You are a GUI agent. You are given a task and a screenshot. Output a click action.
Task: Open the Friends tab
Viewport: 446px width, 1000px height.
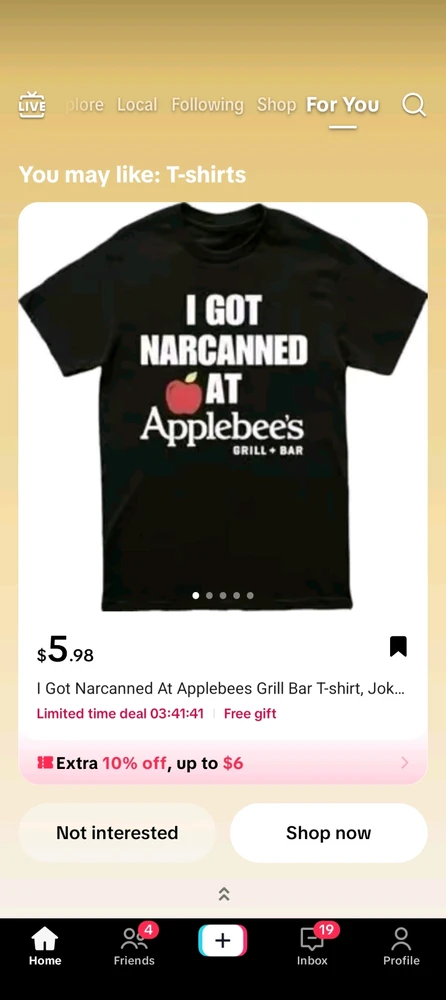[x=134, y=946]
